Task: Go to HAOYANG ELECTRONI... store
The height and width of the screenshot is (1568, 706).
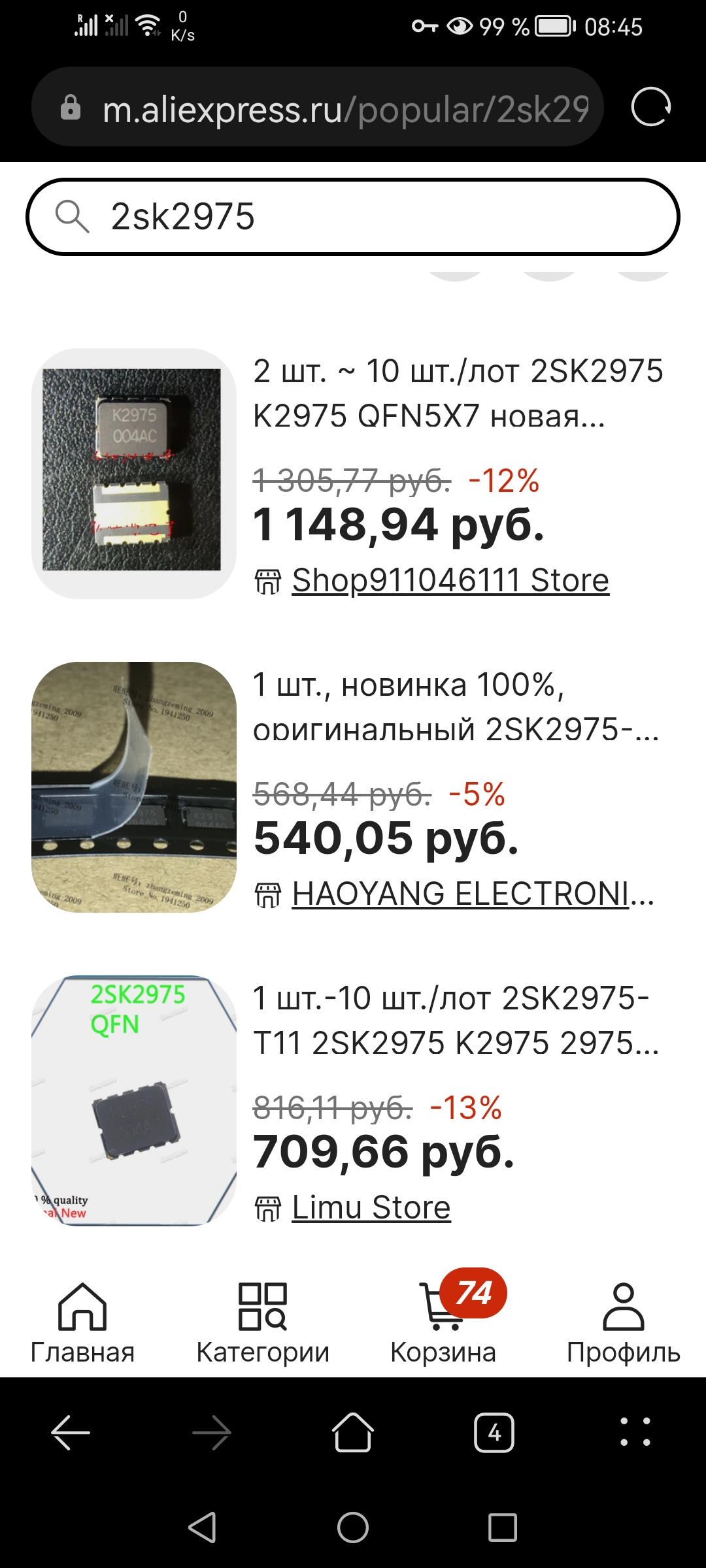Action: click(472, 894)
